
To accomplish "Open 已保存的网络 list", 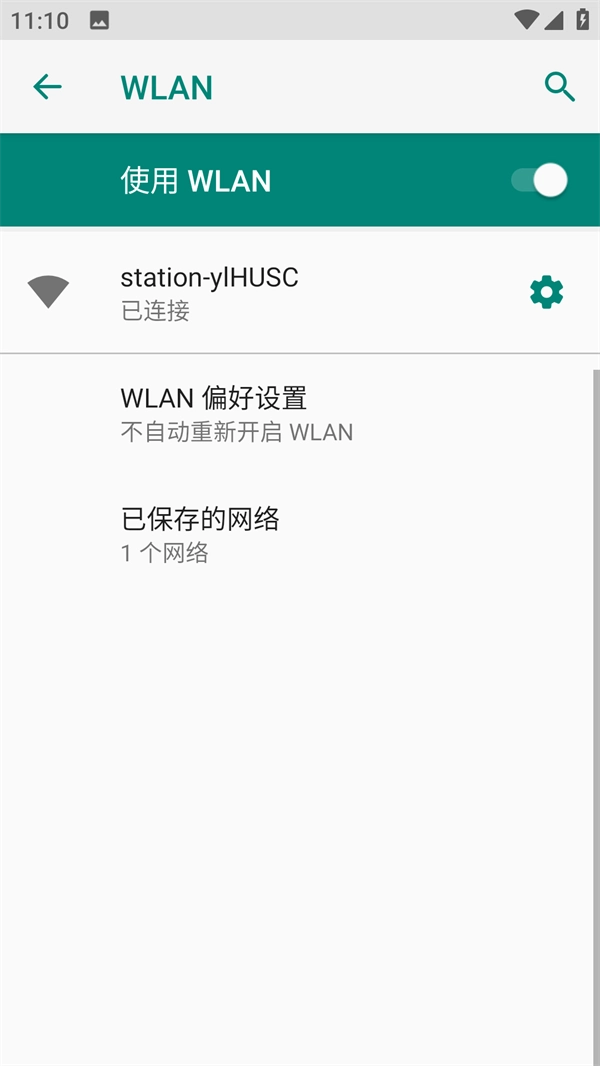I will [200, 534].
